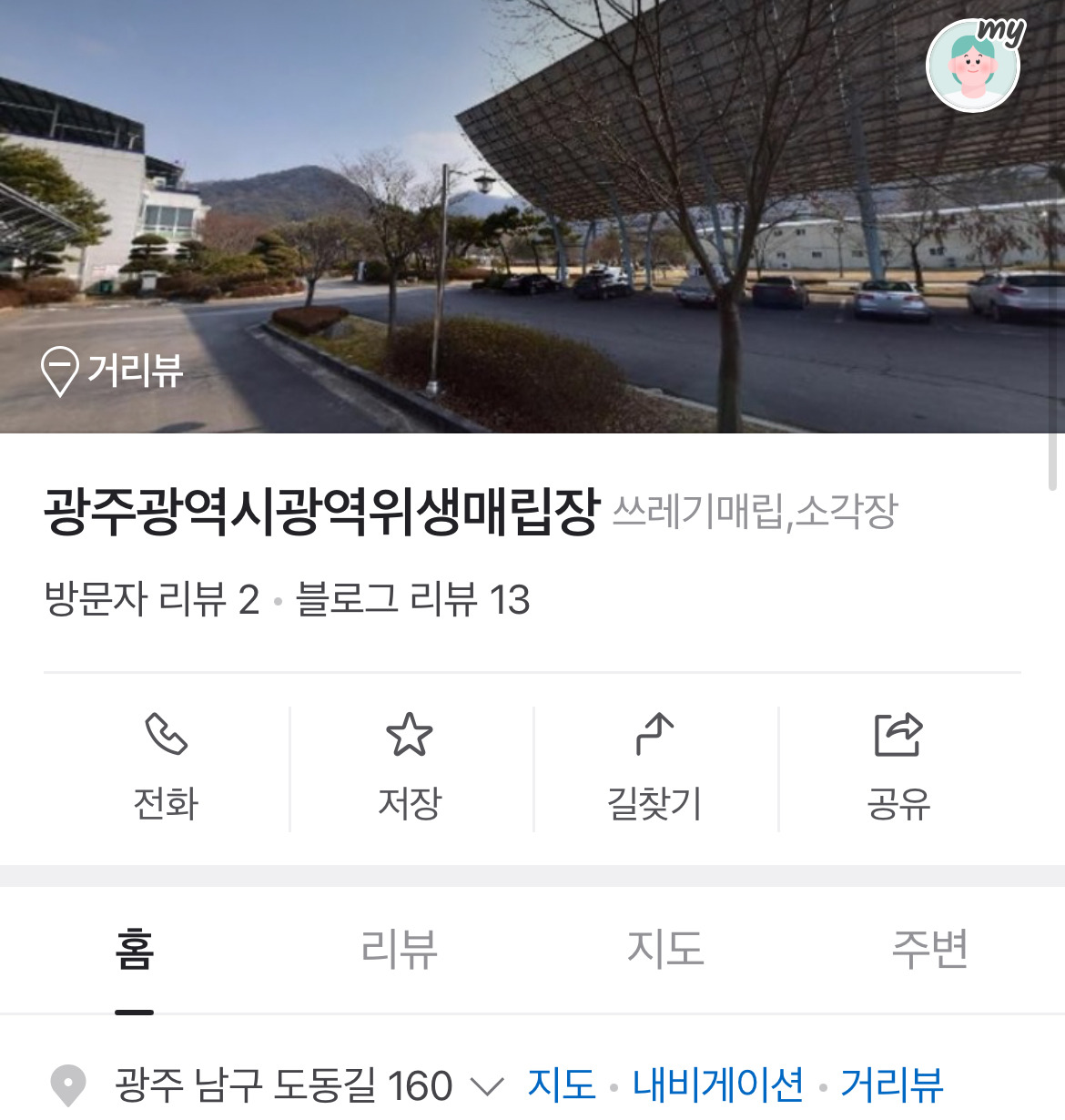The height and width of the screenshot is (1120, 1065).
Task: Switch to the 지도 tab
Action: pyautogui.click(x=664, y=950)
